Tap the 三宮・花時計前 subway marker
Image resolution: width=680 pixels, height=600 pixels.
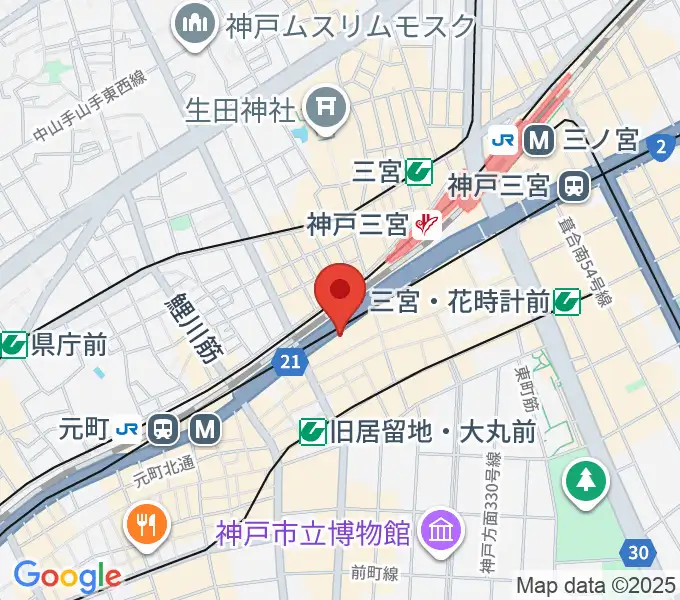coord(568,299)
